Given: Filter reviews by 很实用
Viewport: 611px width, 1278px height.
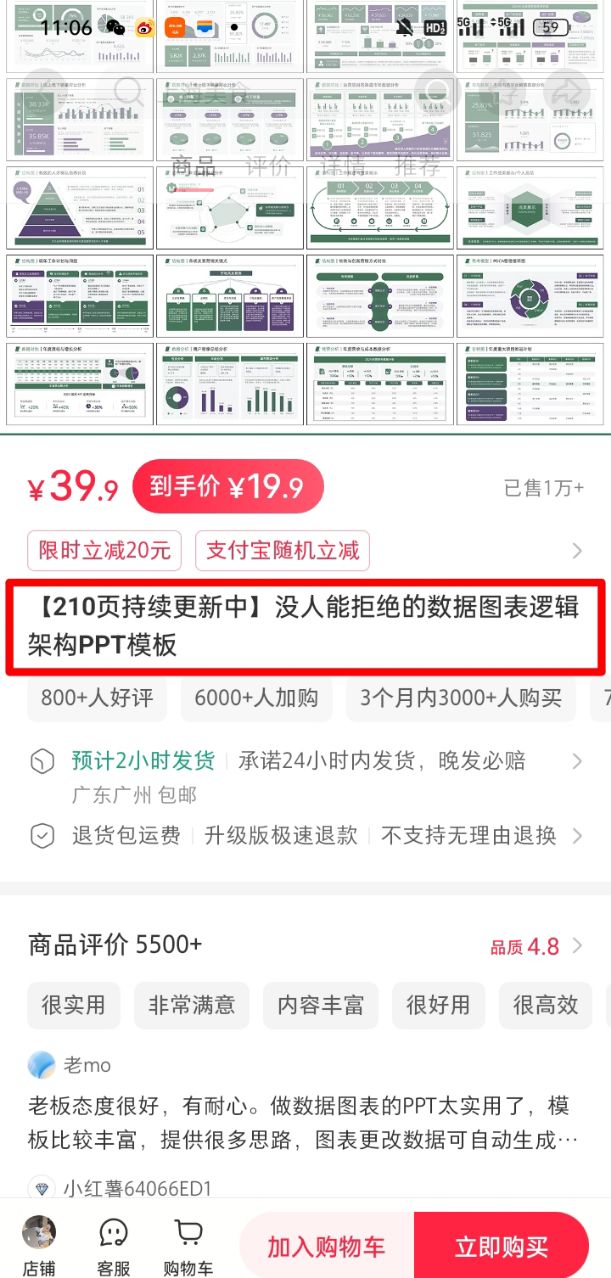Looking at the screenshot, I should (x=73, y=1005).
